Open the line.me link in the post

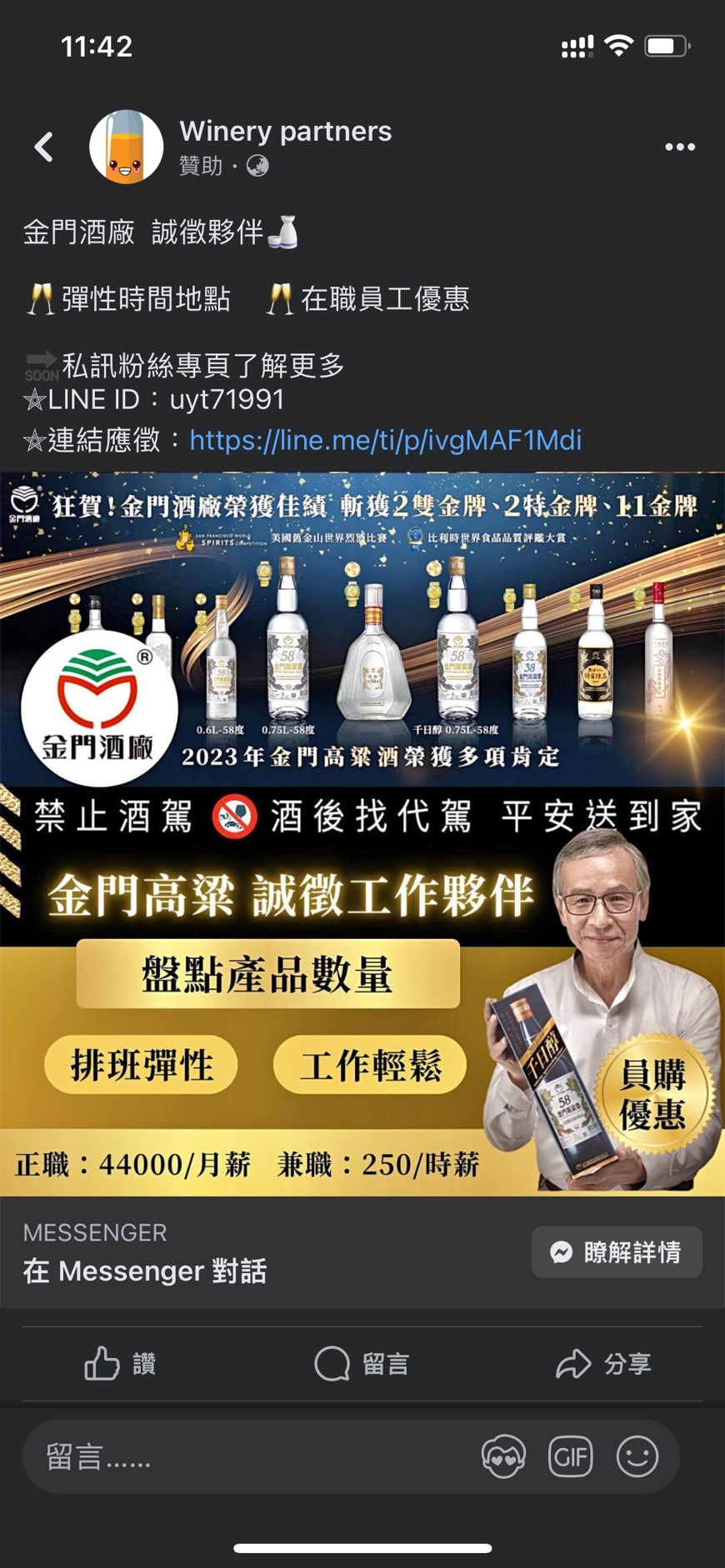385,440
